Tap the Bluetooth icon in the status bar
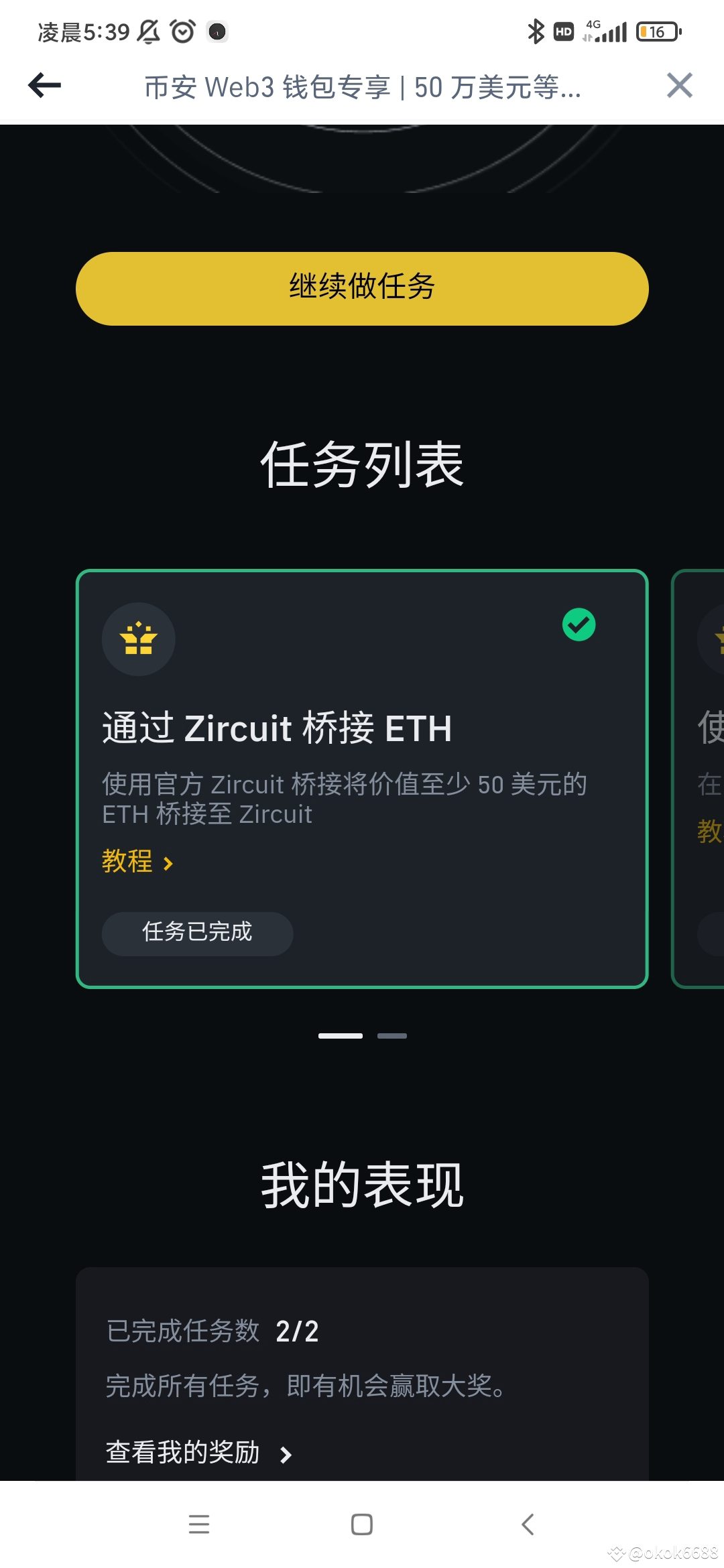 click(536, 31)
